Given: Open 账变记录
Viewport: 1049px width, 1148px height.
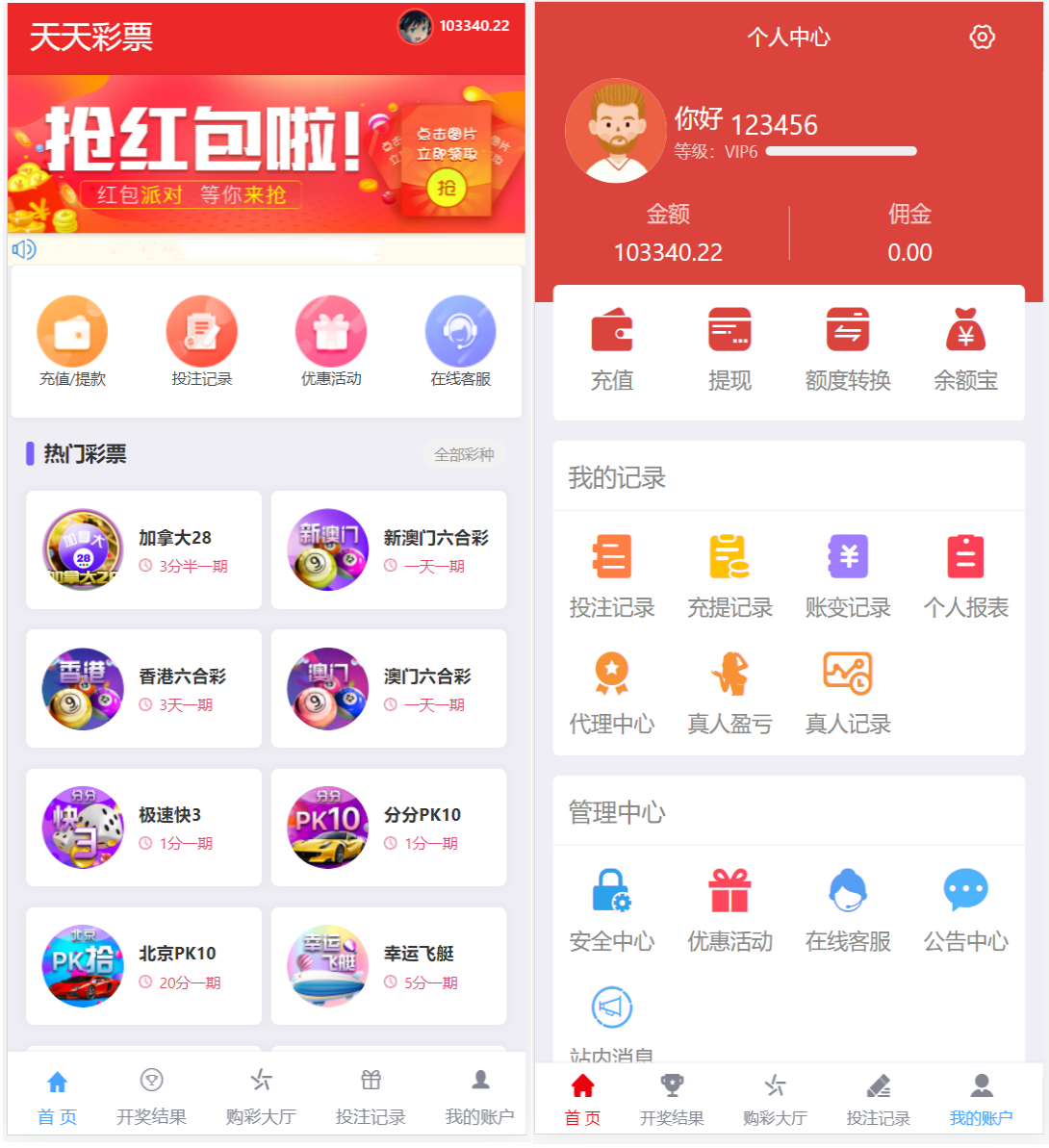Looking at the screenshot, I should pos(848,575).
